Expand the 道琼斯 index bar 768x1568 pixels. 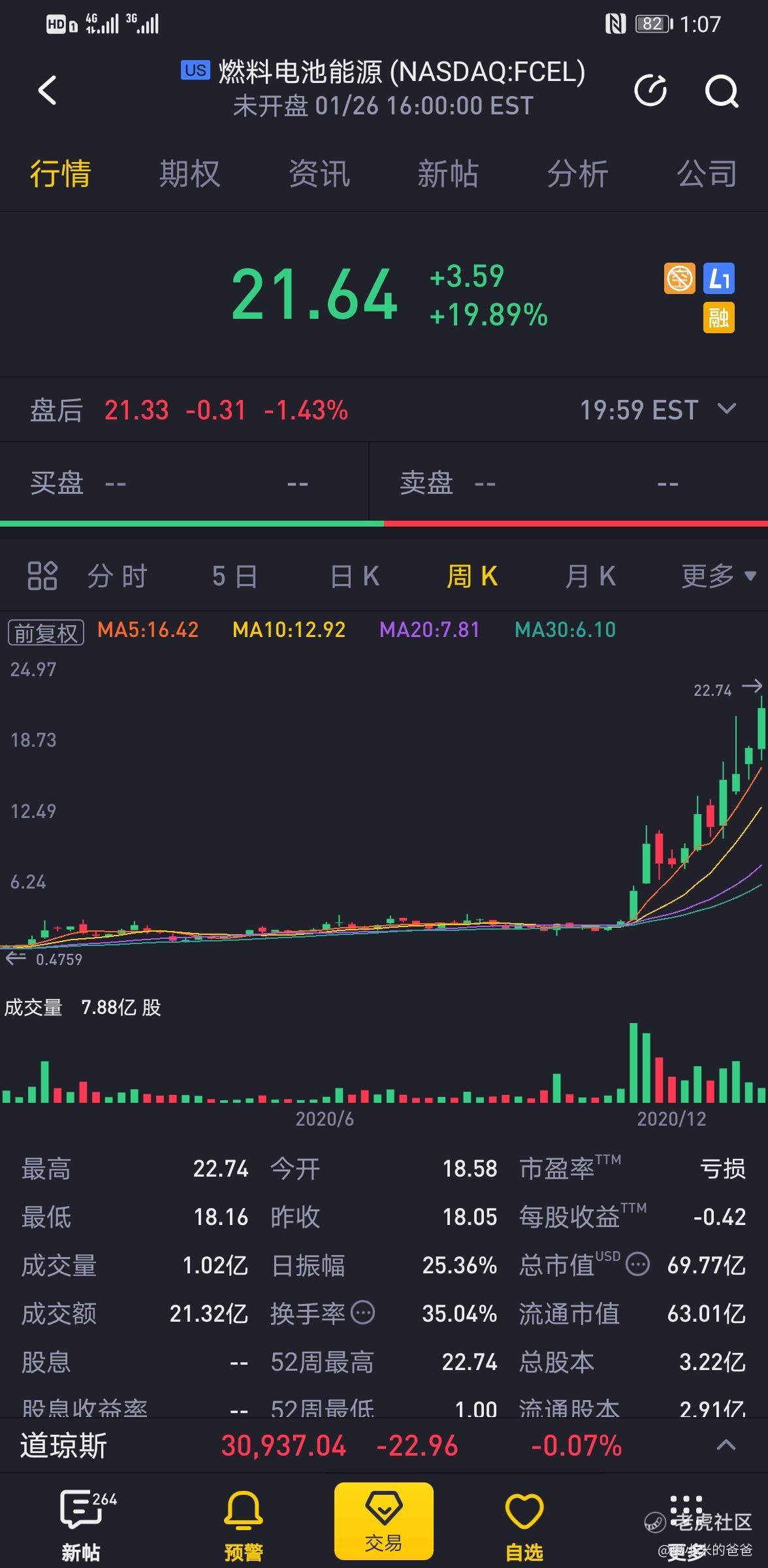[726, 1445]
